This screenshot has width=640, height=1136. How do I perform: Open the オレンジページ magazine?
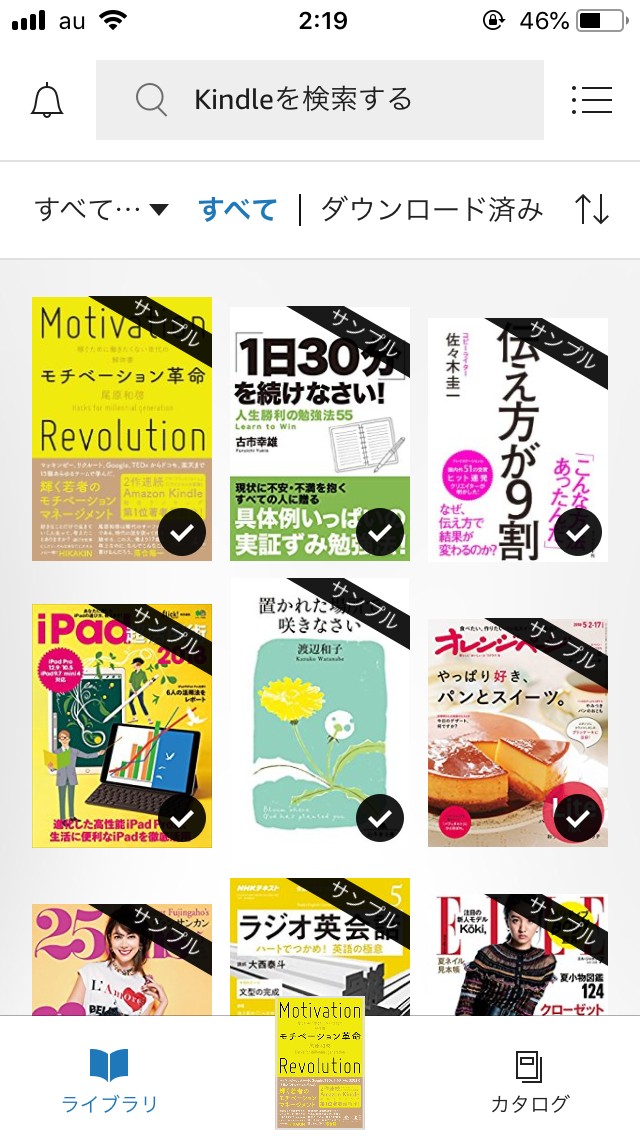pos(517,732)
